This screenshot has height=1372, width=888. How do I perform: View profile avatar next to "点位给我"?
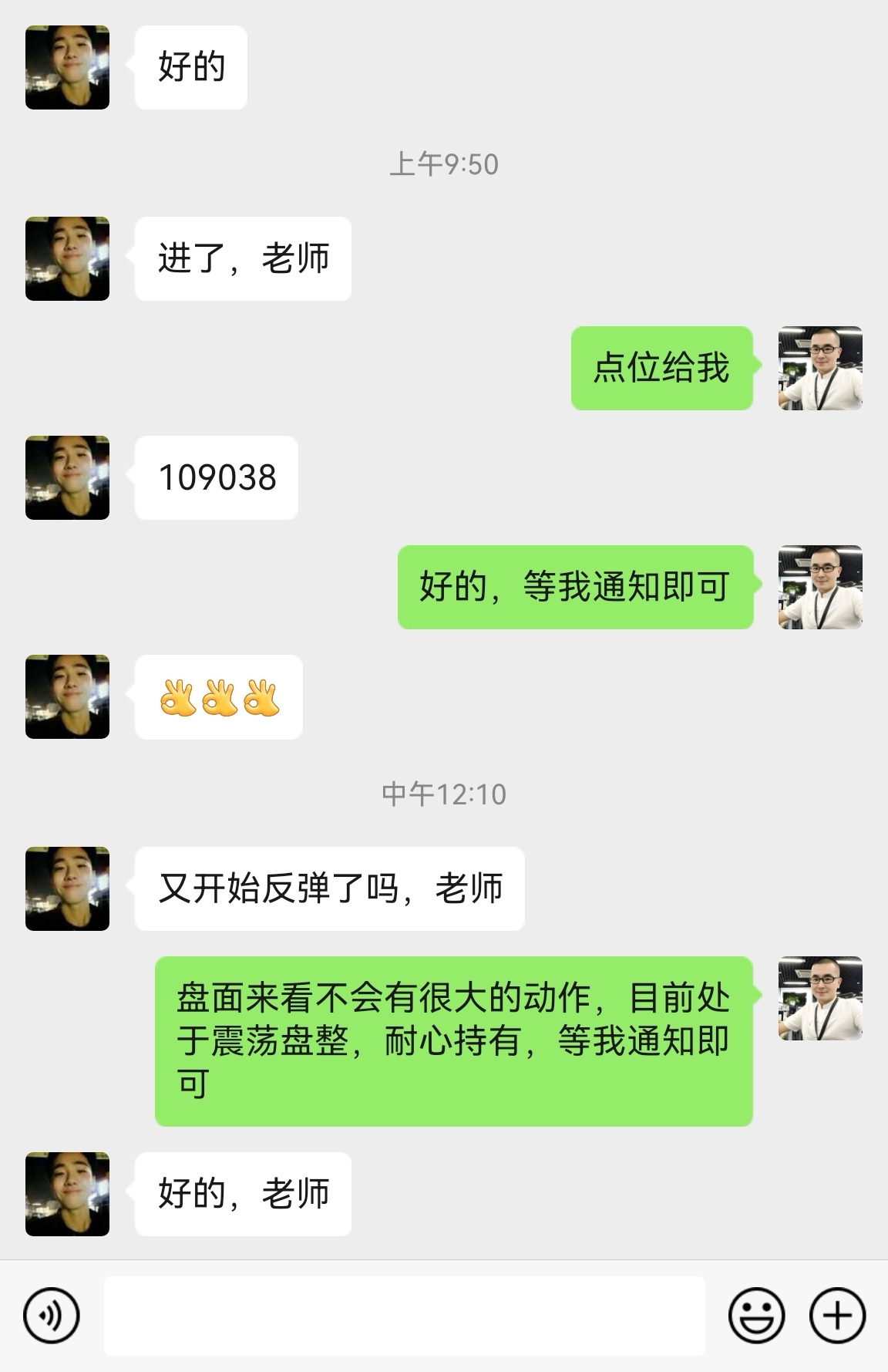[x=820, y=368]
